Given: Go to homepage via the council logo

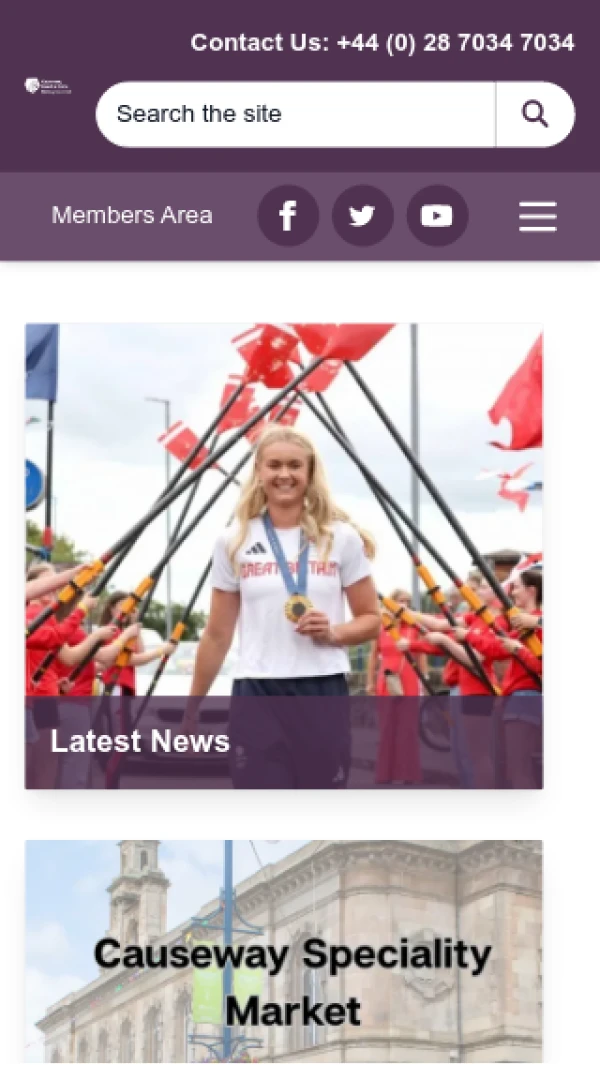Looking at the screenshot, I should point(47,86).
